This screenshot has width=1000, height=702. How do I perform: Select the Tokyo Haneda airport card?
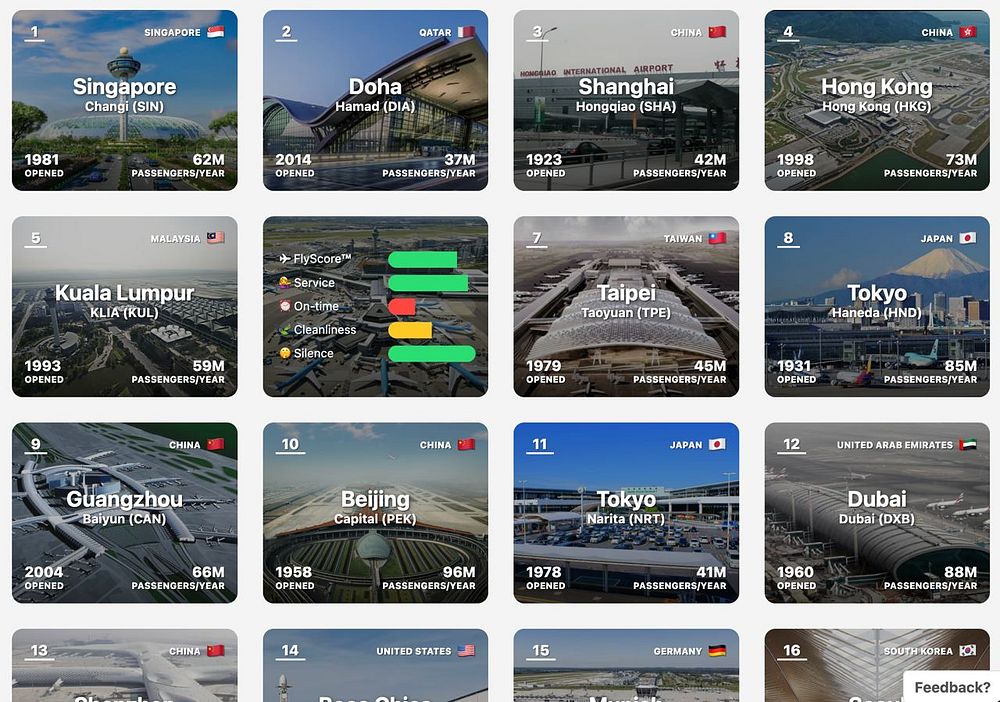877,306
